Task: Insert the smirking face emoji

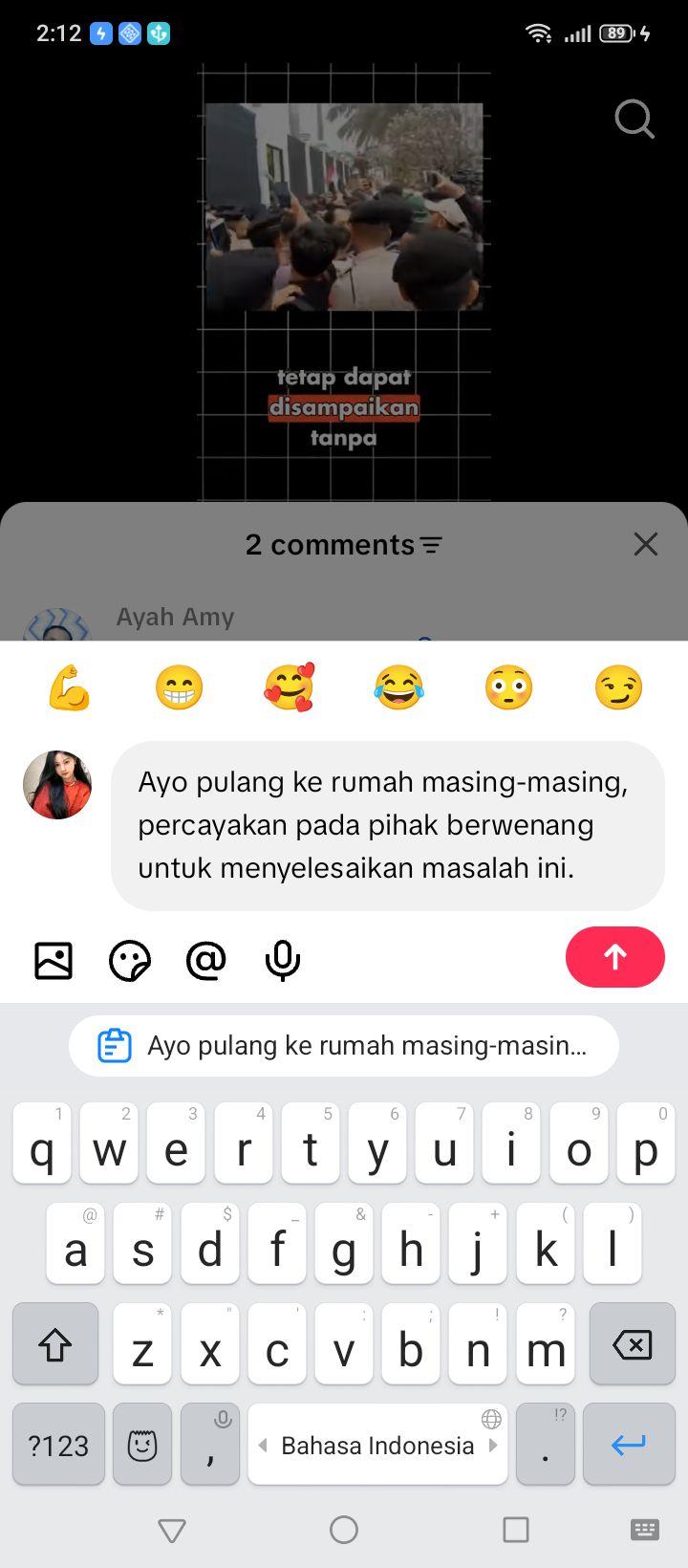Action: 618,686
